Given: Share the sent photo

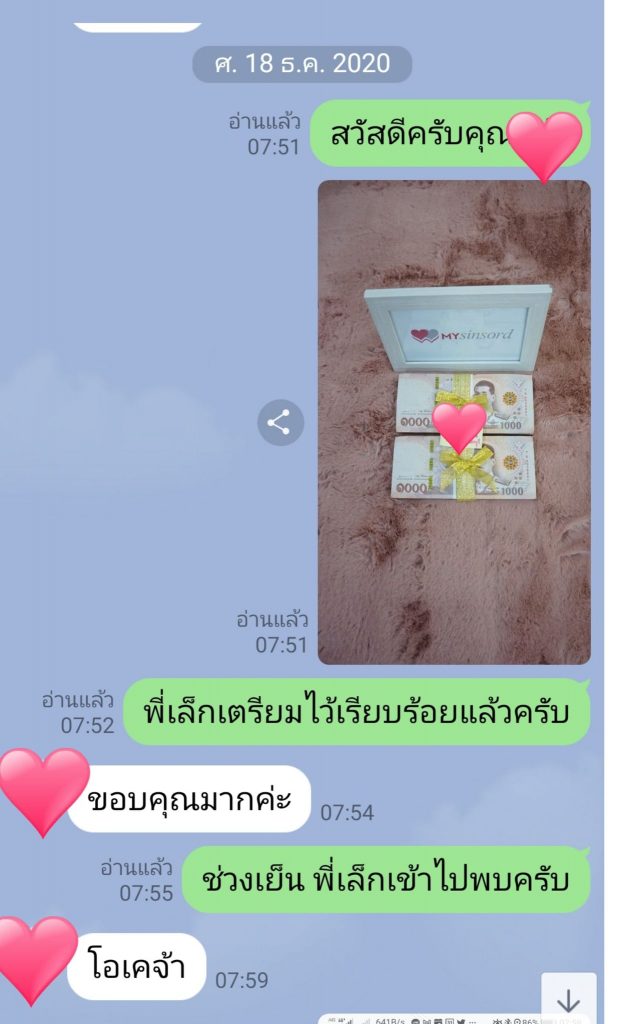Looking at the screenshot, I should 279,422.
